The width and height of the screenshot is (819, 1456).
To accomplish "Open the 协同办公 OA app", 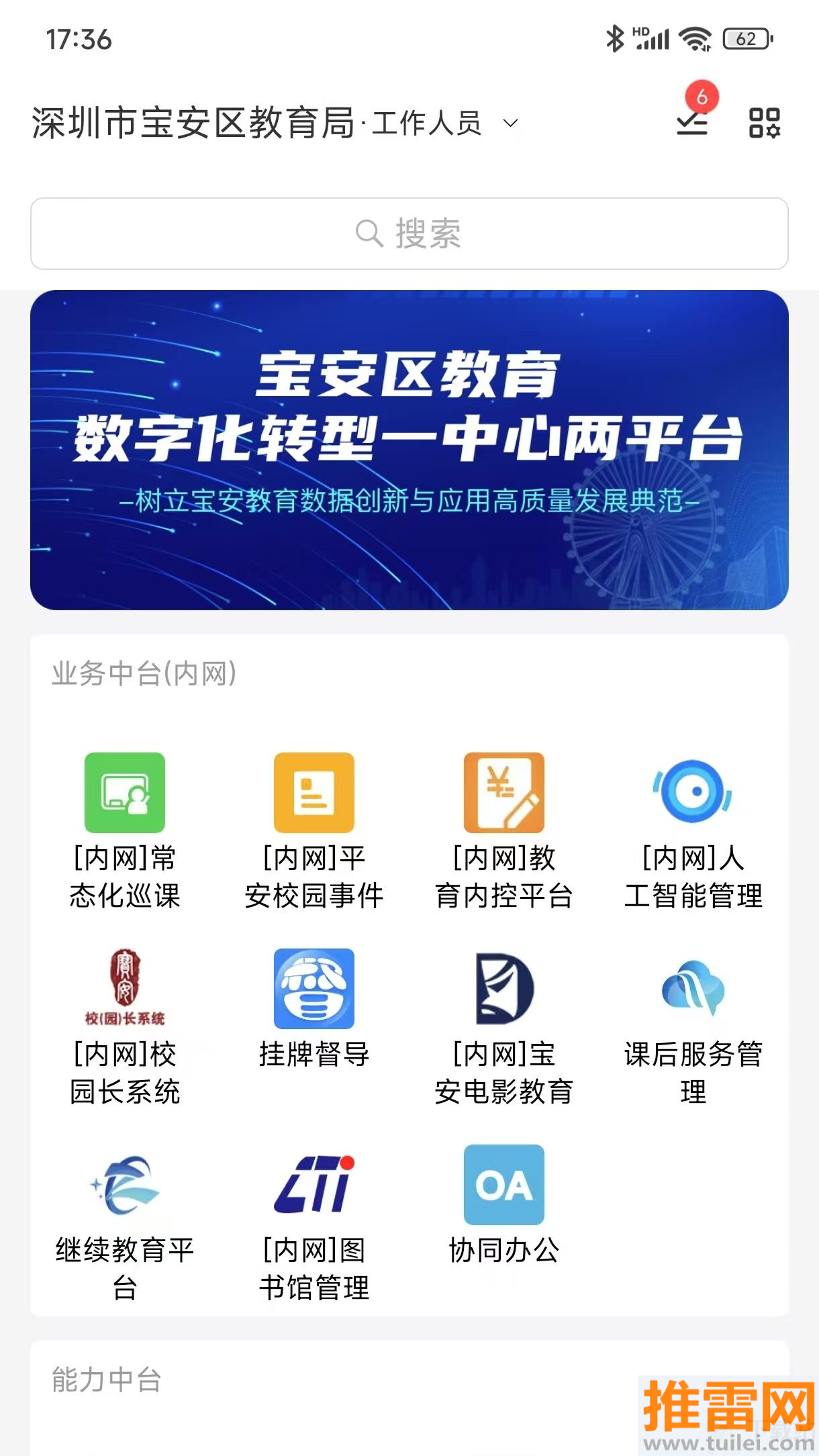I will (x=503, y=1185).
